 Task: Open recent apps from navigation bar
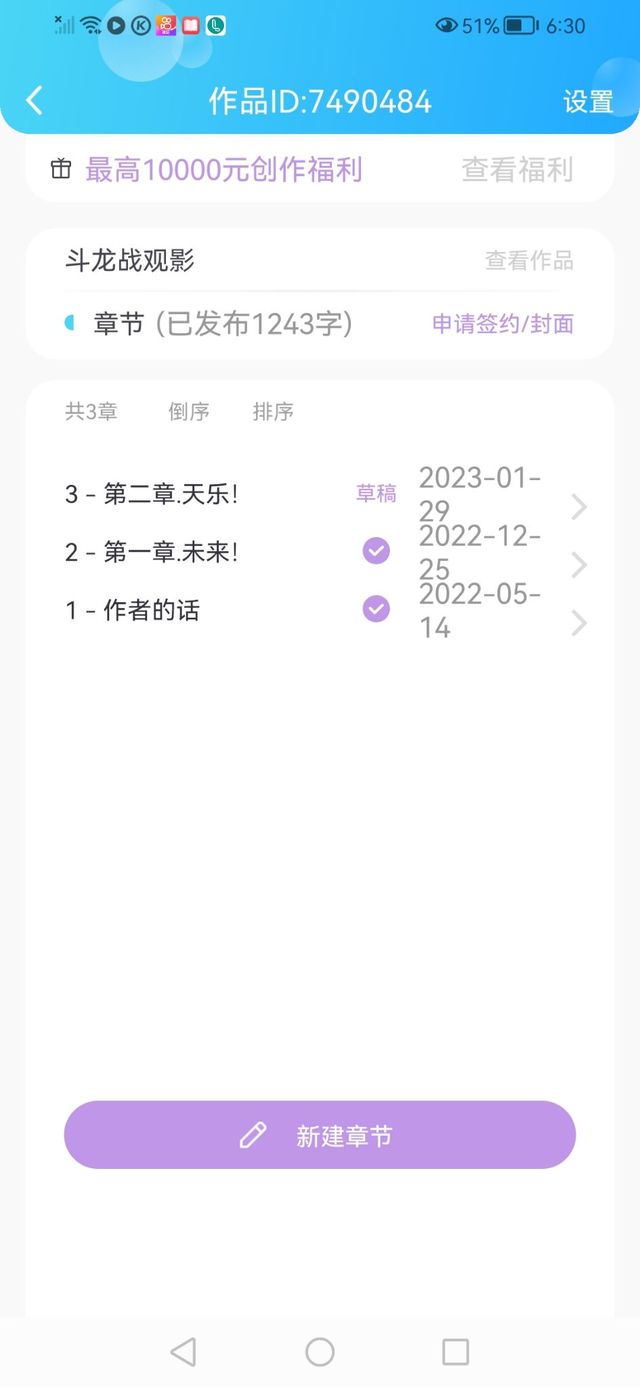coord(455,1352)
